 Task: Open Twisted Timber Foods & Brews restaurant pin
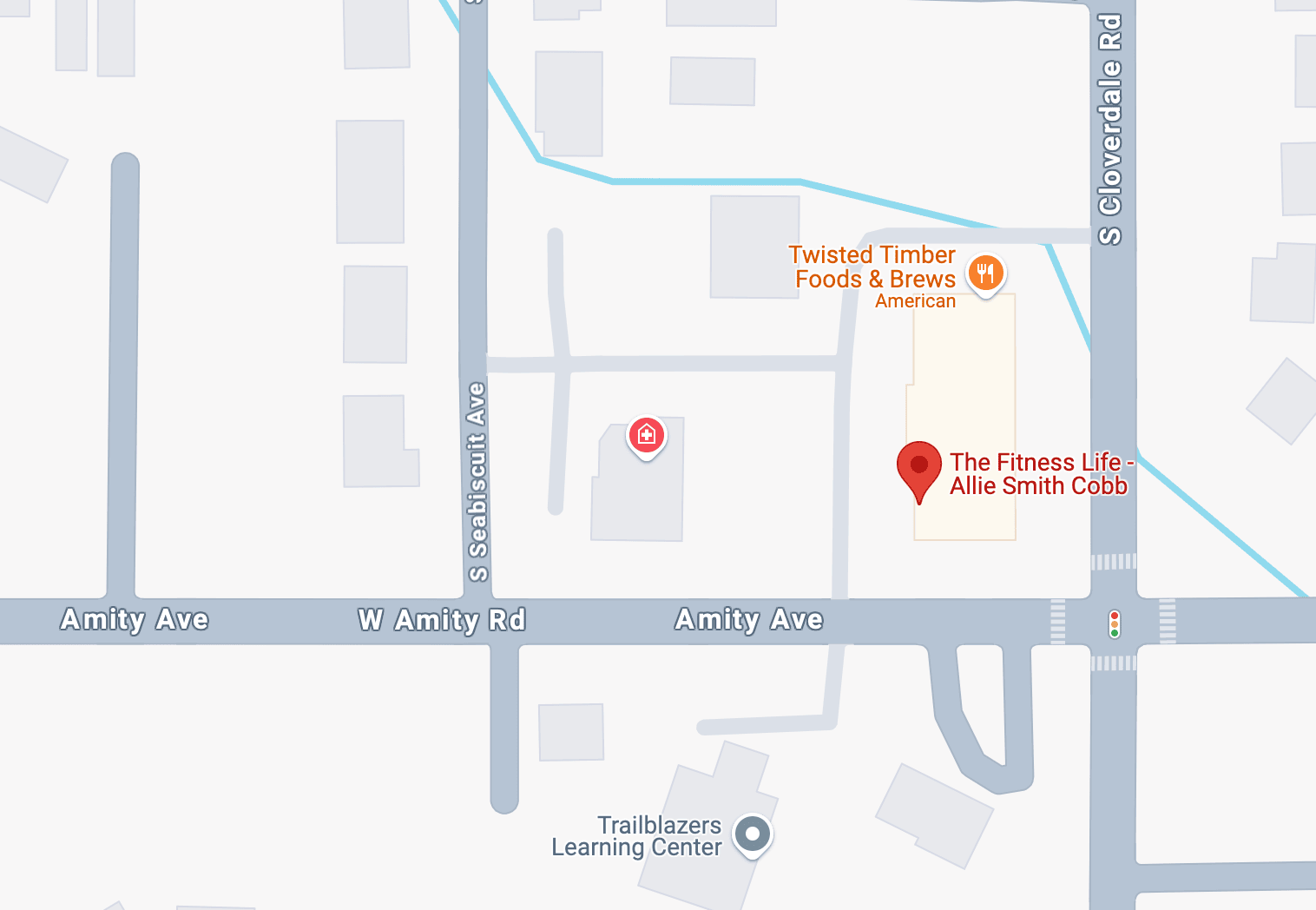click(x=985, y=274)
